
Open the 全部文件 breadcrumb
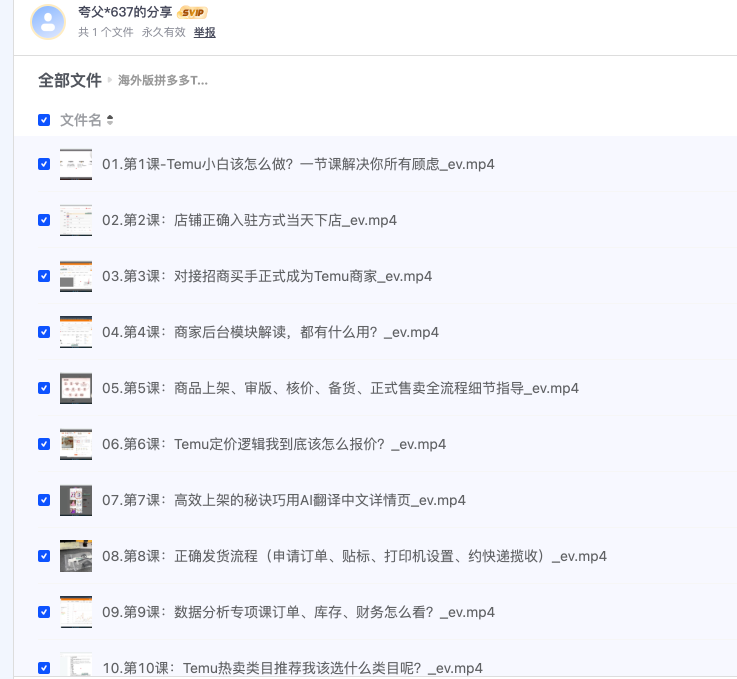coord(69,80)
